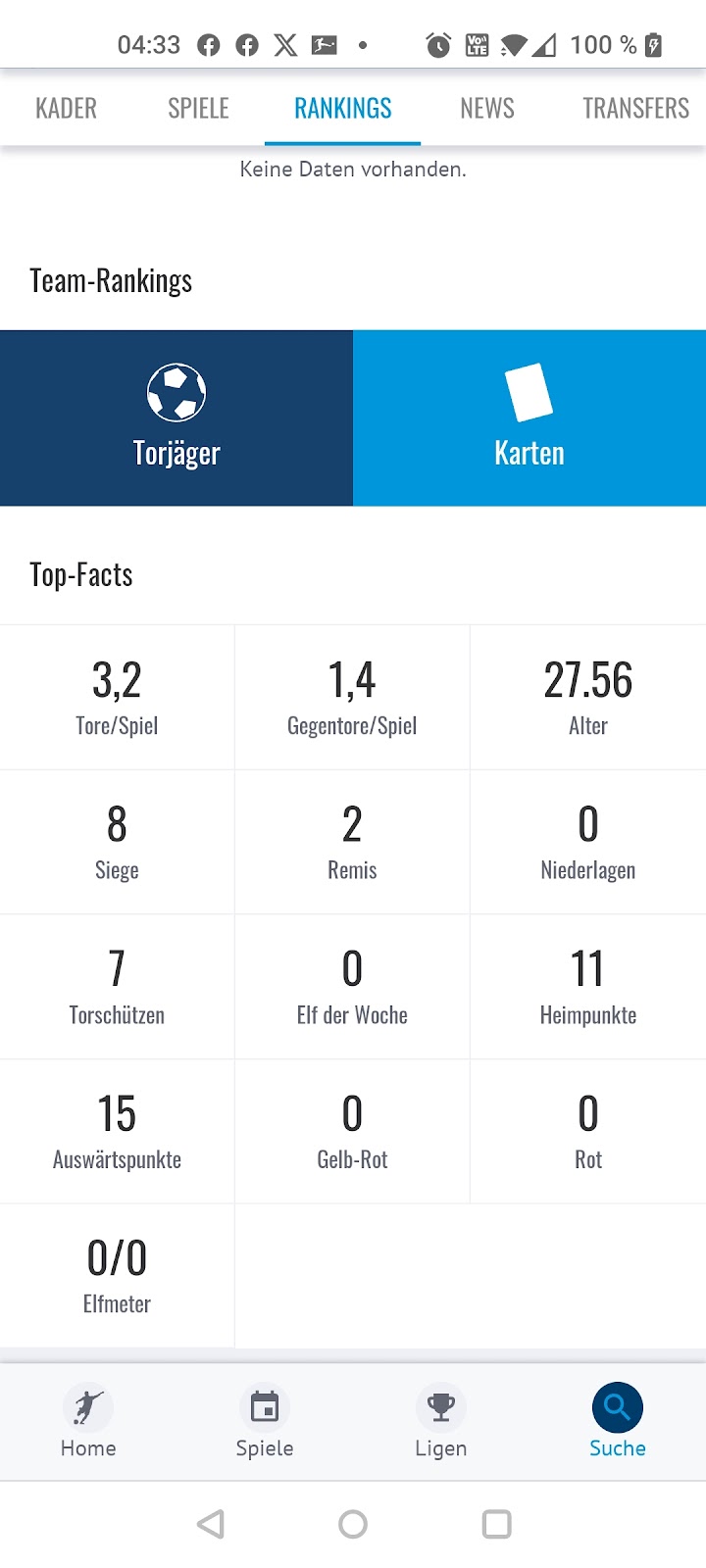Switch to the Kader tab
706x1568 pixels.
coord(66,108)
